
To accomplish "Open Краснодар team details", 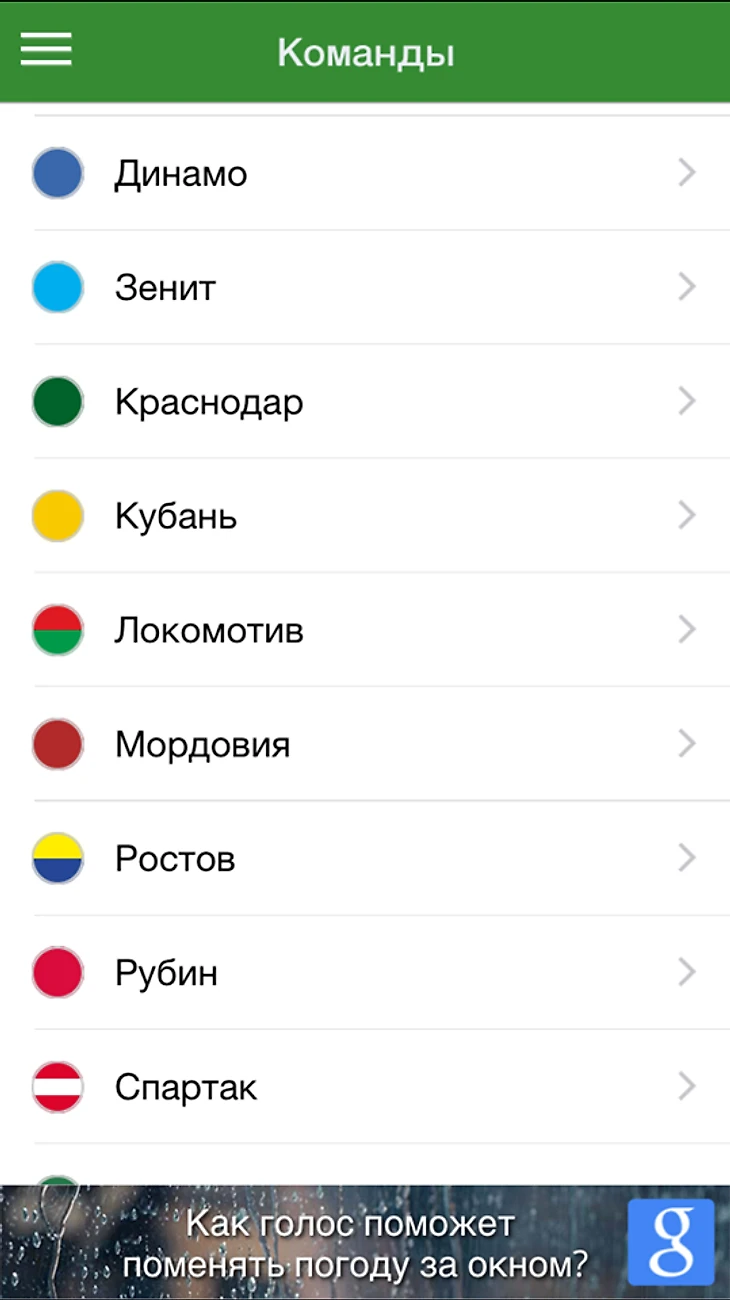I will click(365, 402).
